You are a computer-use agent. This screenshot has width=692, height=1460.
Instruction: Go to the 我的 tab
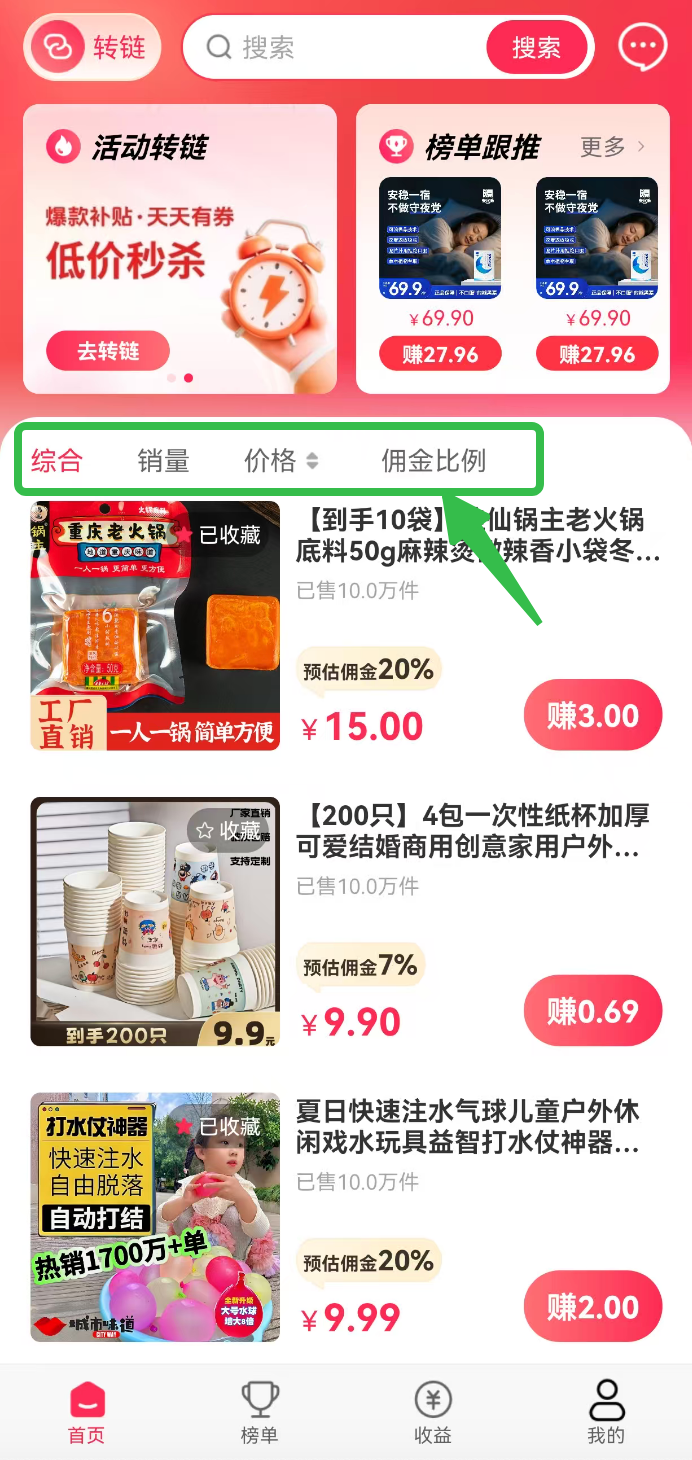pyautogui.click(x=606, y=1412)
